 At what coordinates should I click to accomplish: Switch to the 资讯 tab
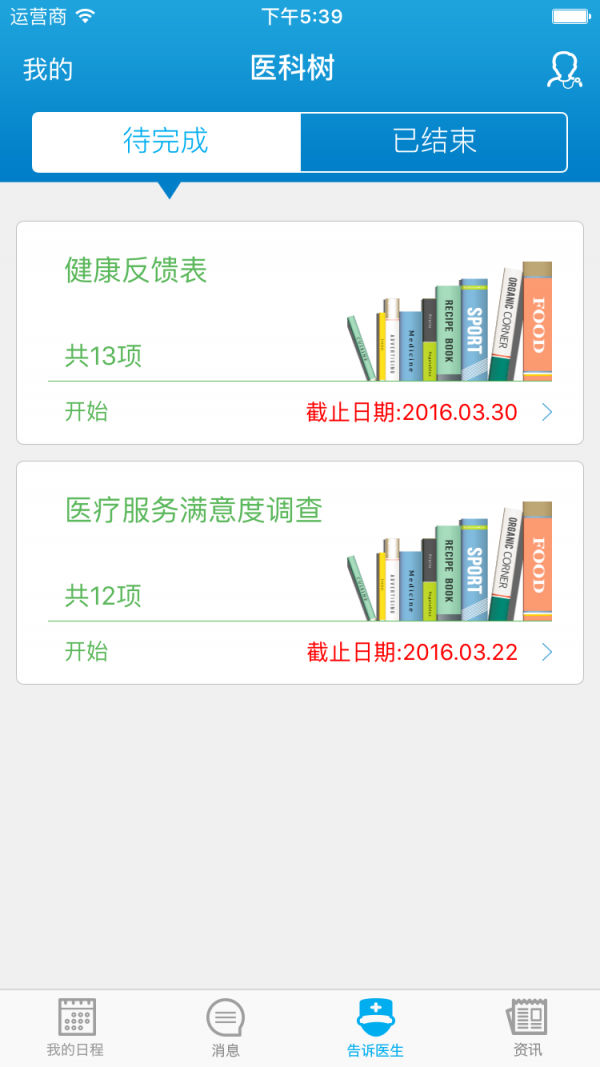526,1028
